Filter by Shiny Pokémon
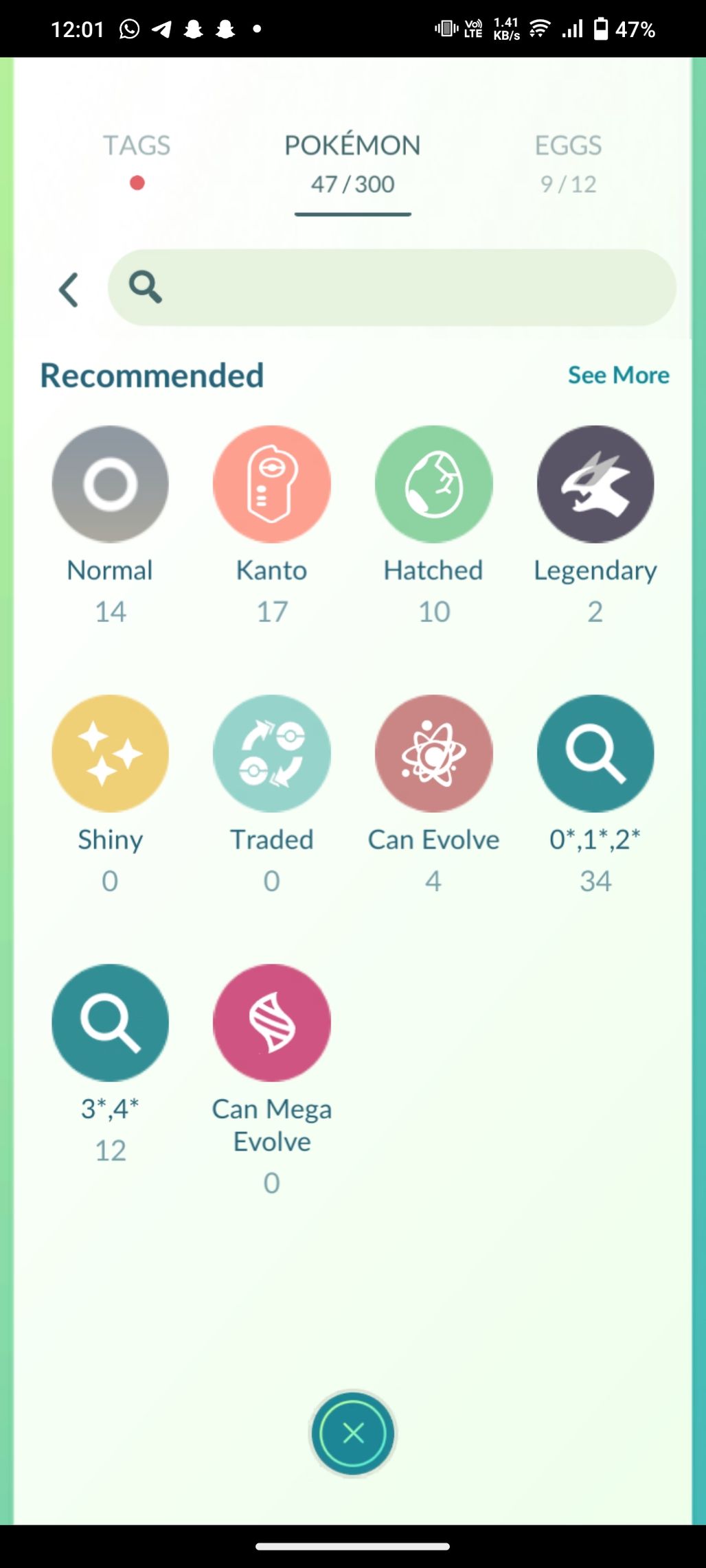706x1568 pixels. pyautogui.click(x=110, y=754)
